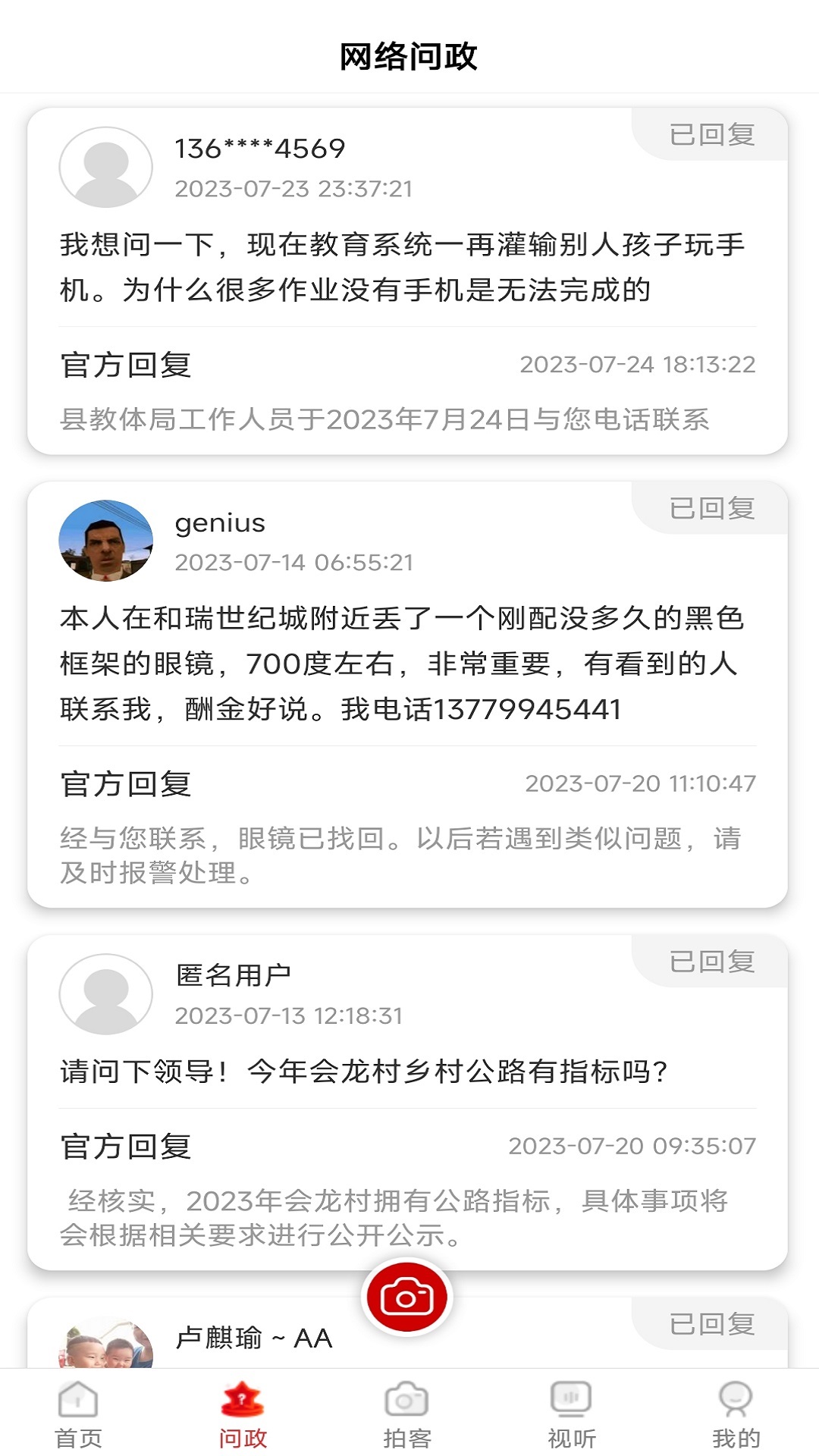This screenshot has height=1456, width=819.
Task: Select the 问政 tab
Action: pyautogui.click(x=243, y=1414)
